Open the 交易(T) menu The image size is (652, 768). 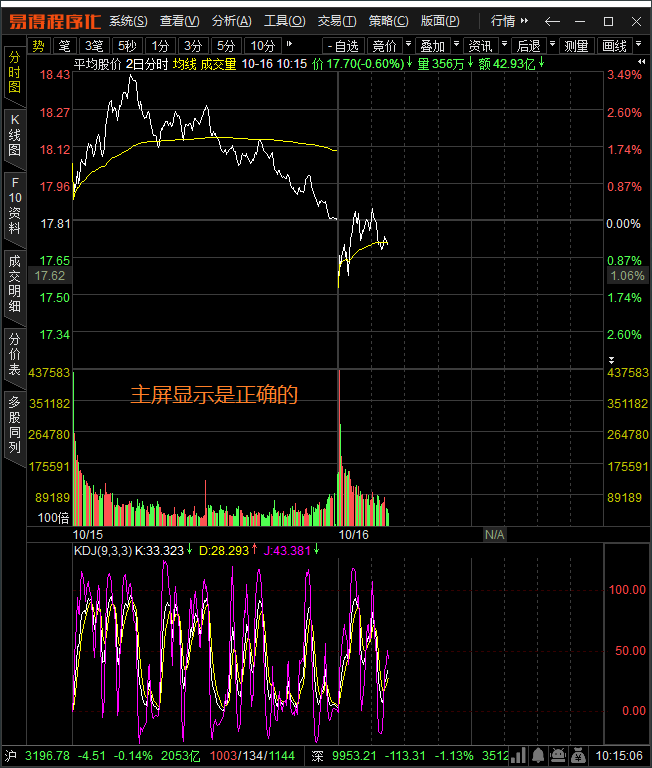(x=335, y=21)
